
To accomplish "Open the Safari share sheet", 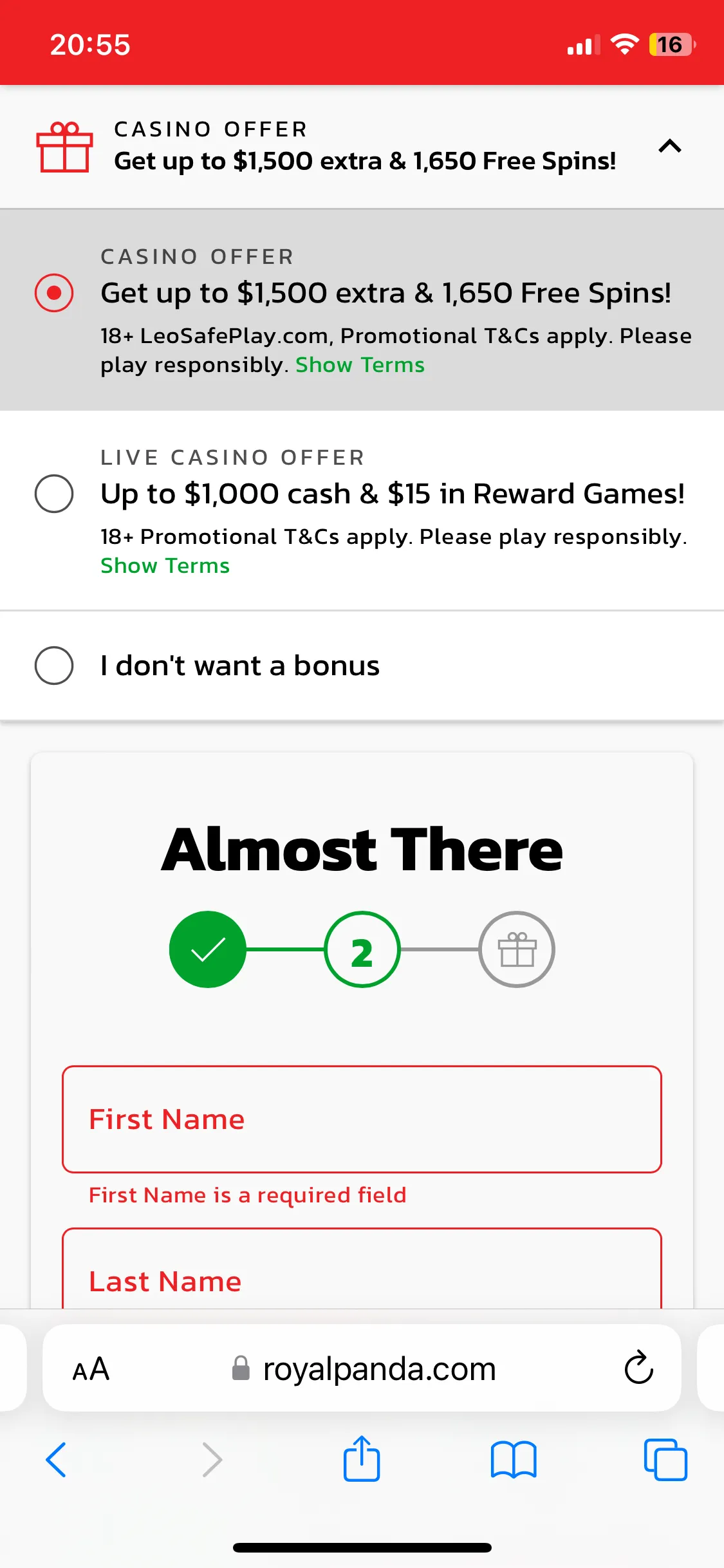I will tap(362, 1459).
